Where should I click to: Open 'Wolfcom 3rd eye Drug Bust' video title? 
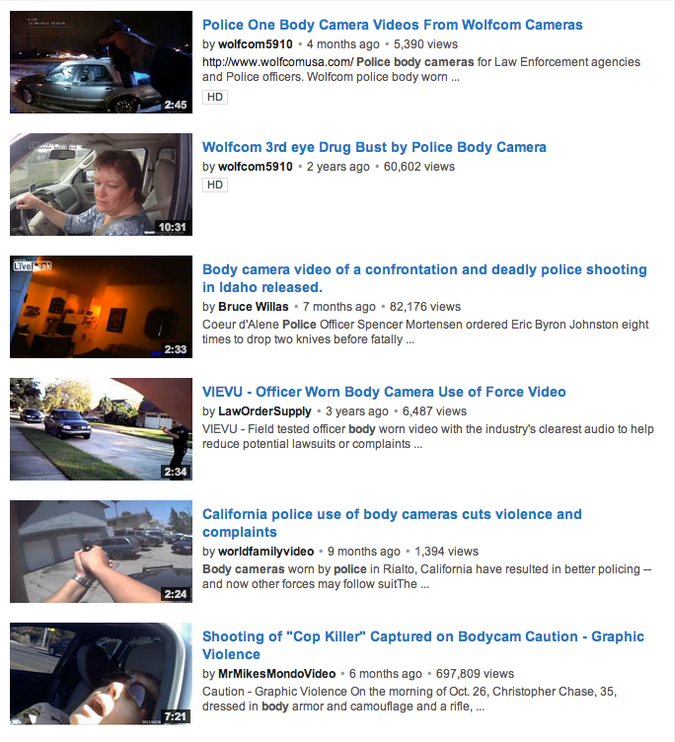point(374,147)
